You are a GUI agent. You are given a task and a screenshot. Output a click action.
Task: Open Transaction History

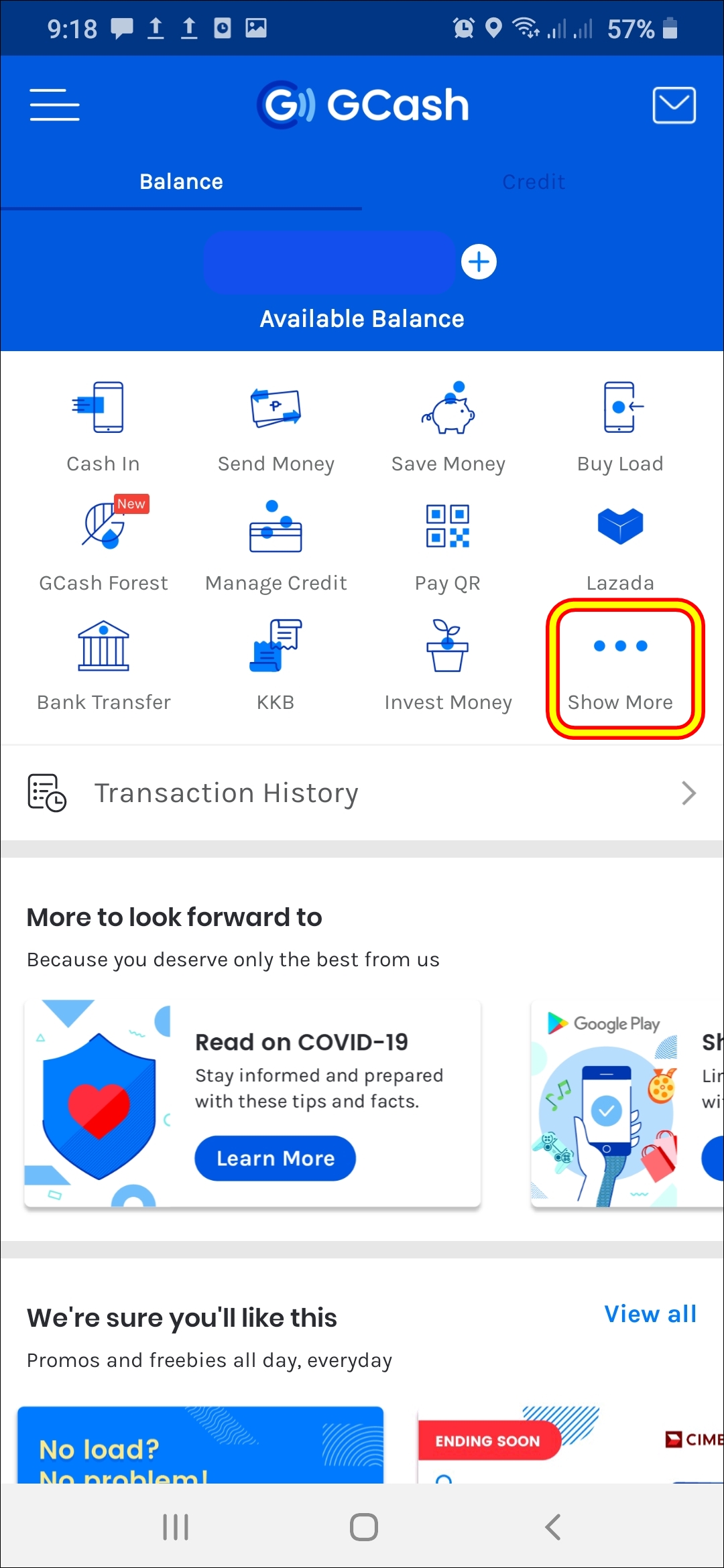[x=362, y=793]
